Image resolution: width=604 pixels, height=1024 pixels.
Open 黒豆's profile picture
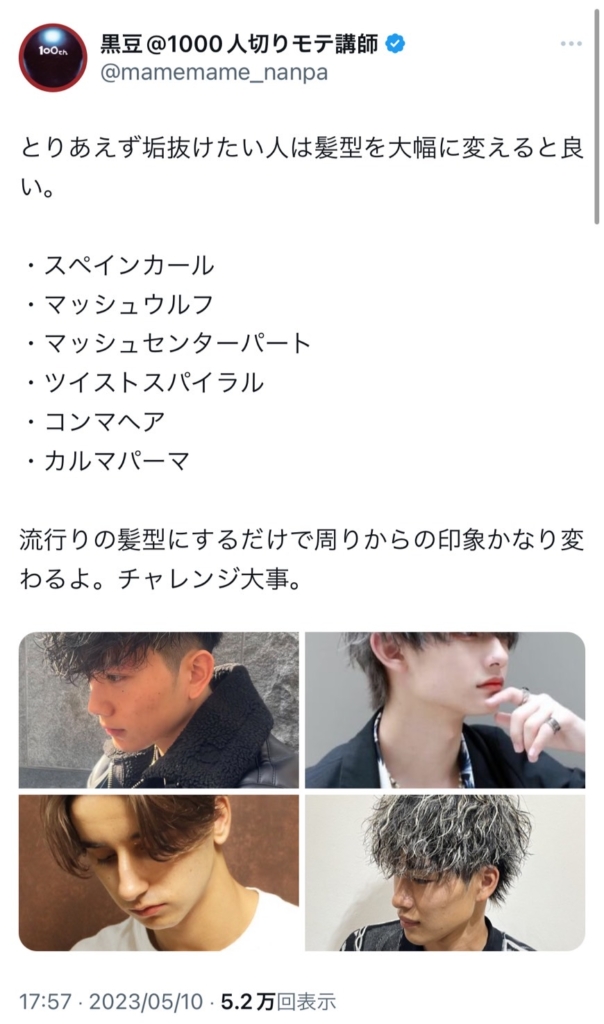[53, 58]
